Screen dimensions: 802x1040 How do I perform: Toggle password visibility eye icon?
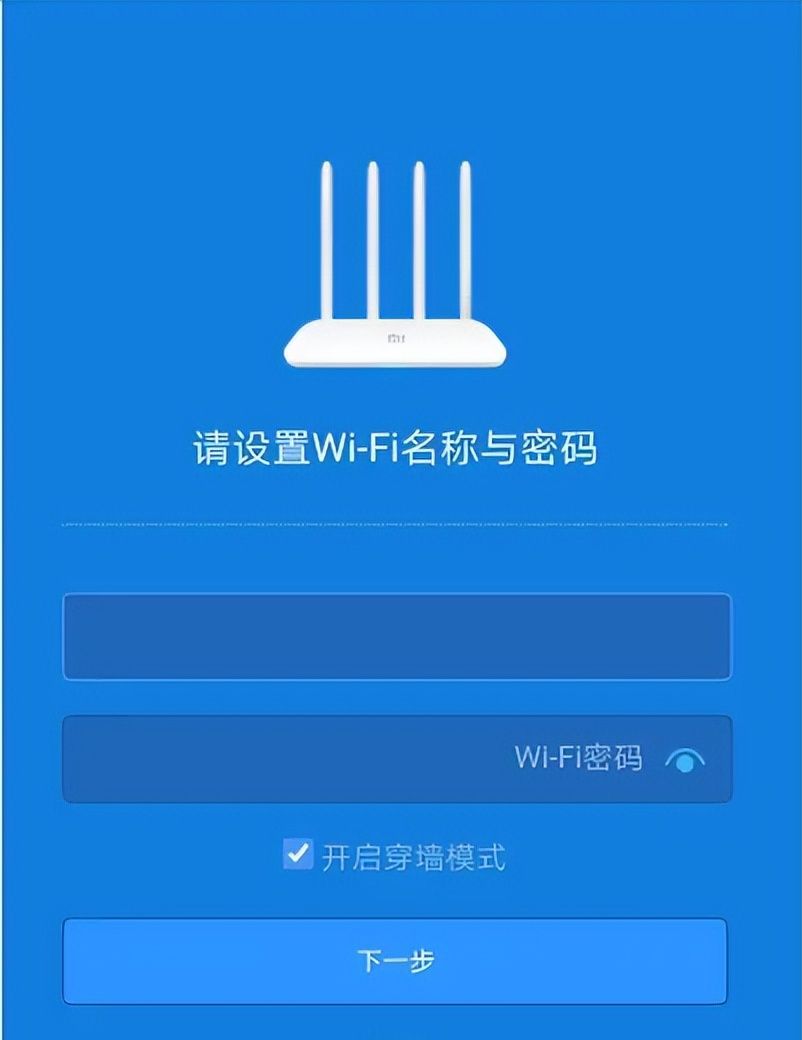pos(685,760)
